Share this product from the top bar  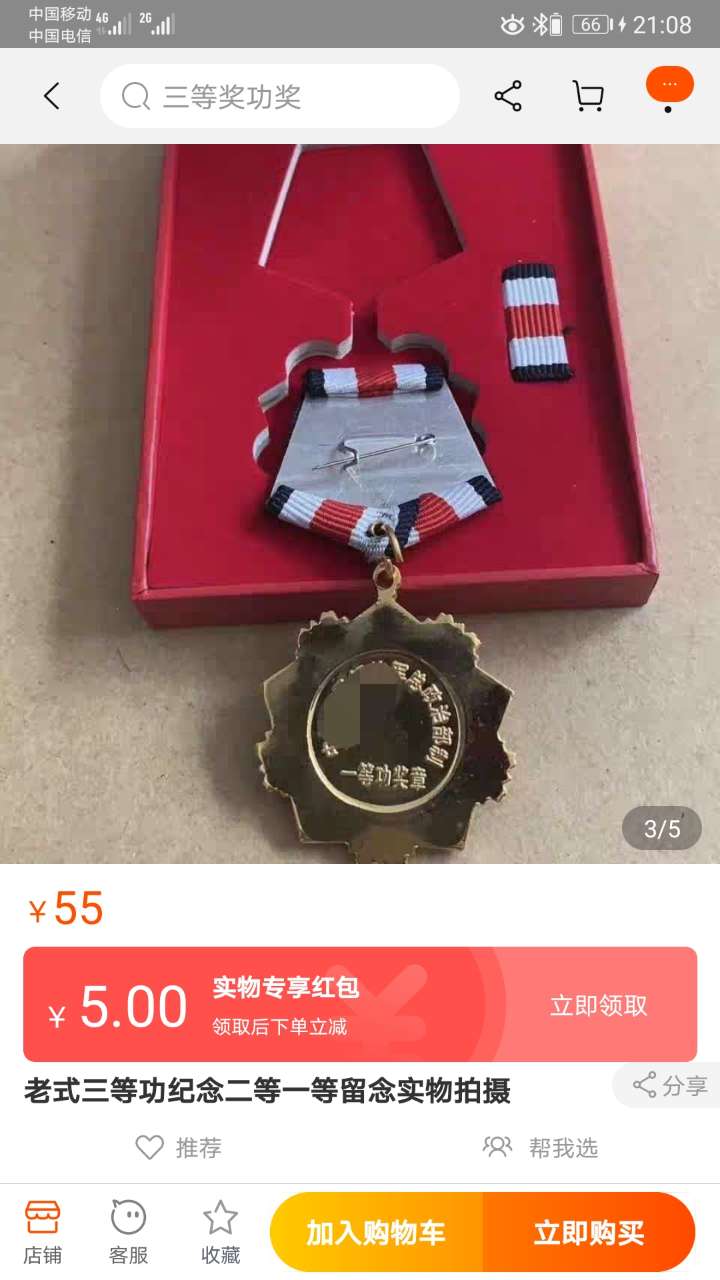(508, 96)
